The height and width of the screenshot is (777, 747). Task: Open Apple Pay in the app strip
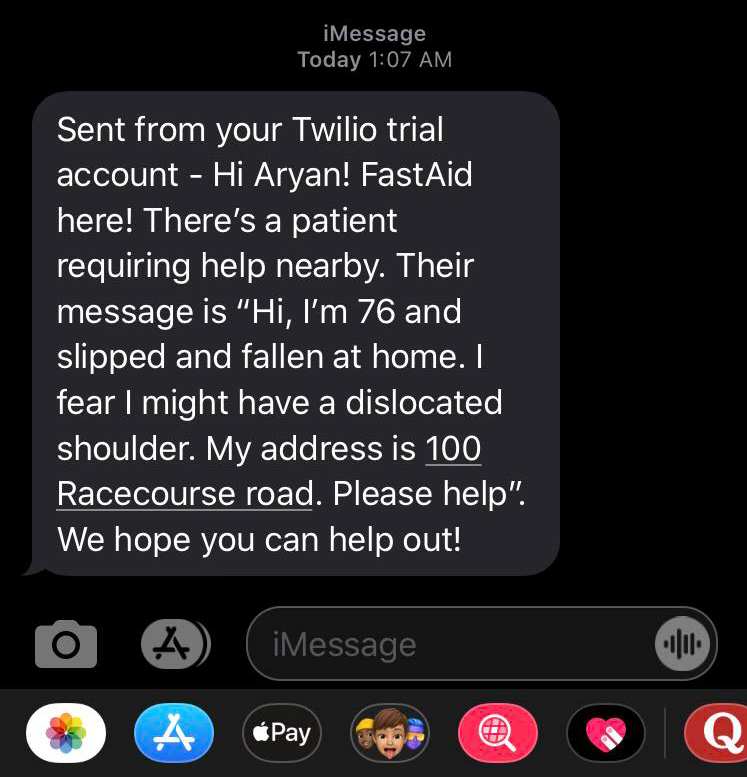(x=282, y=732)
